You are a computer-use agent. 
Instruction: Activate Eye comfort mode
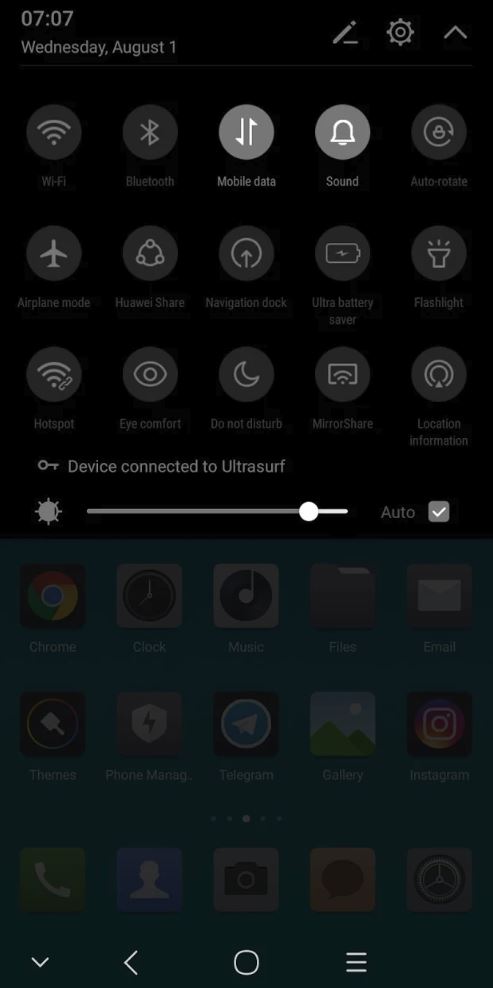coord(150,374)
